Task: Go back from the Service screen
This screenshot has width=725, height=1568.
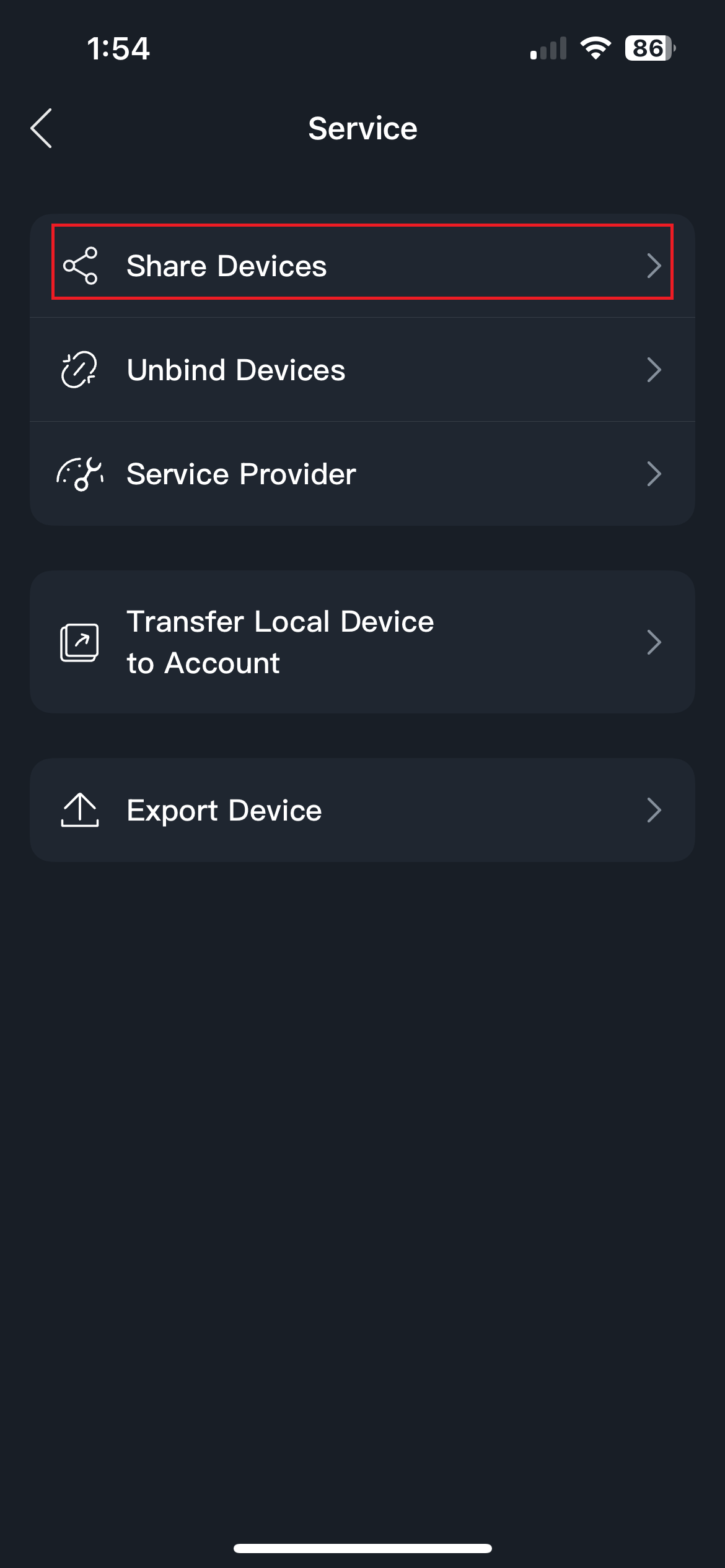Action: (42, 128)
